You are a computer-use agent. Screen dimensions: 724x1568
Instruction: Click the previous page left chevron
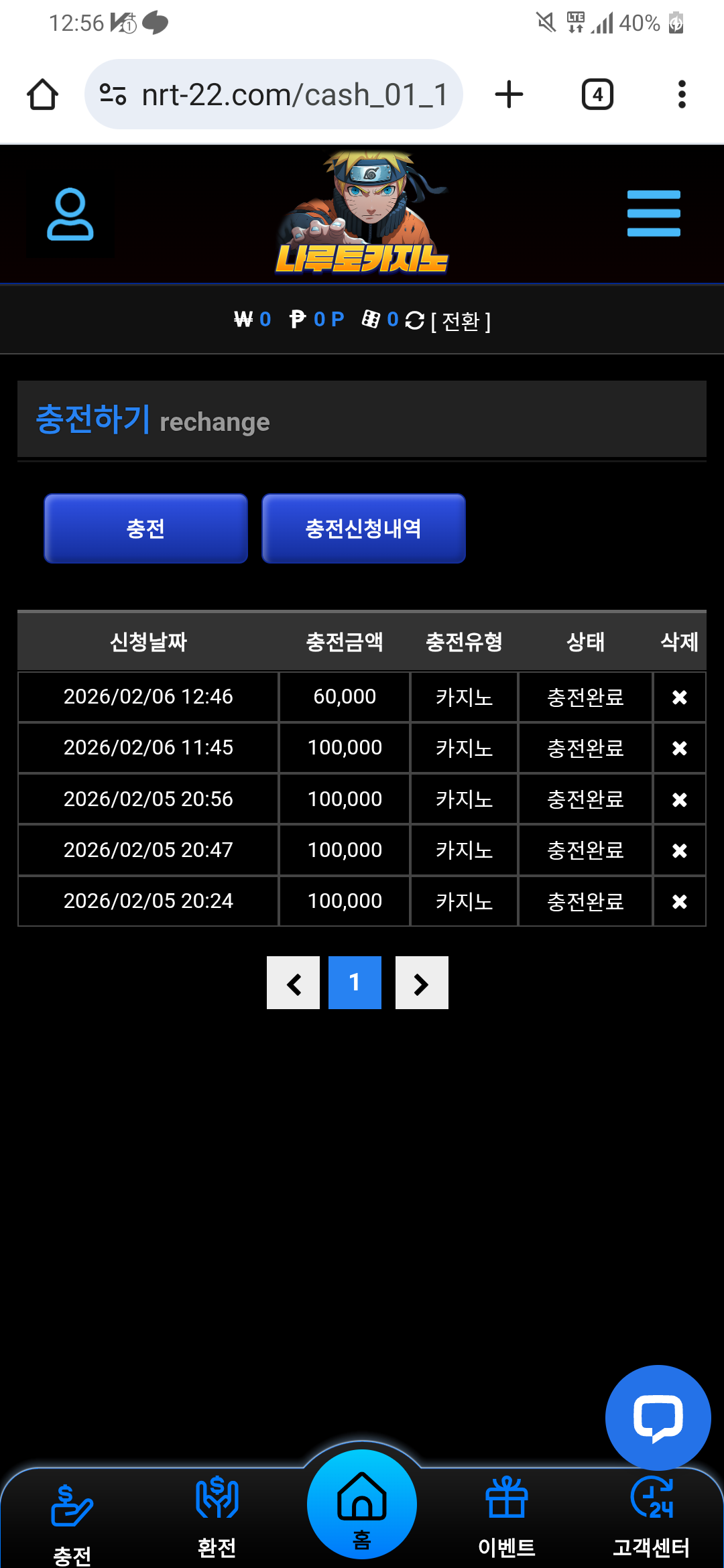pyautogui.click(x=294, y=983)
